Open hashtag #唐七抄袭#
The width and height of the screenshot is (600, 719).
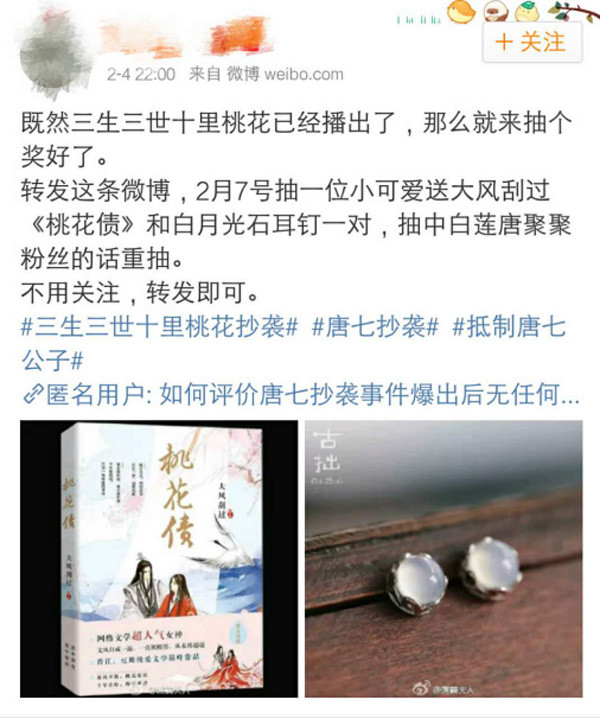(374, 327)
